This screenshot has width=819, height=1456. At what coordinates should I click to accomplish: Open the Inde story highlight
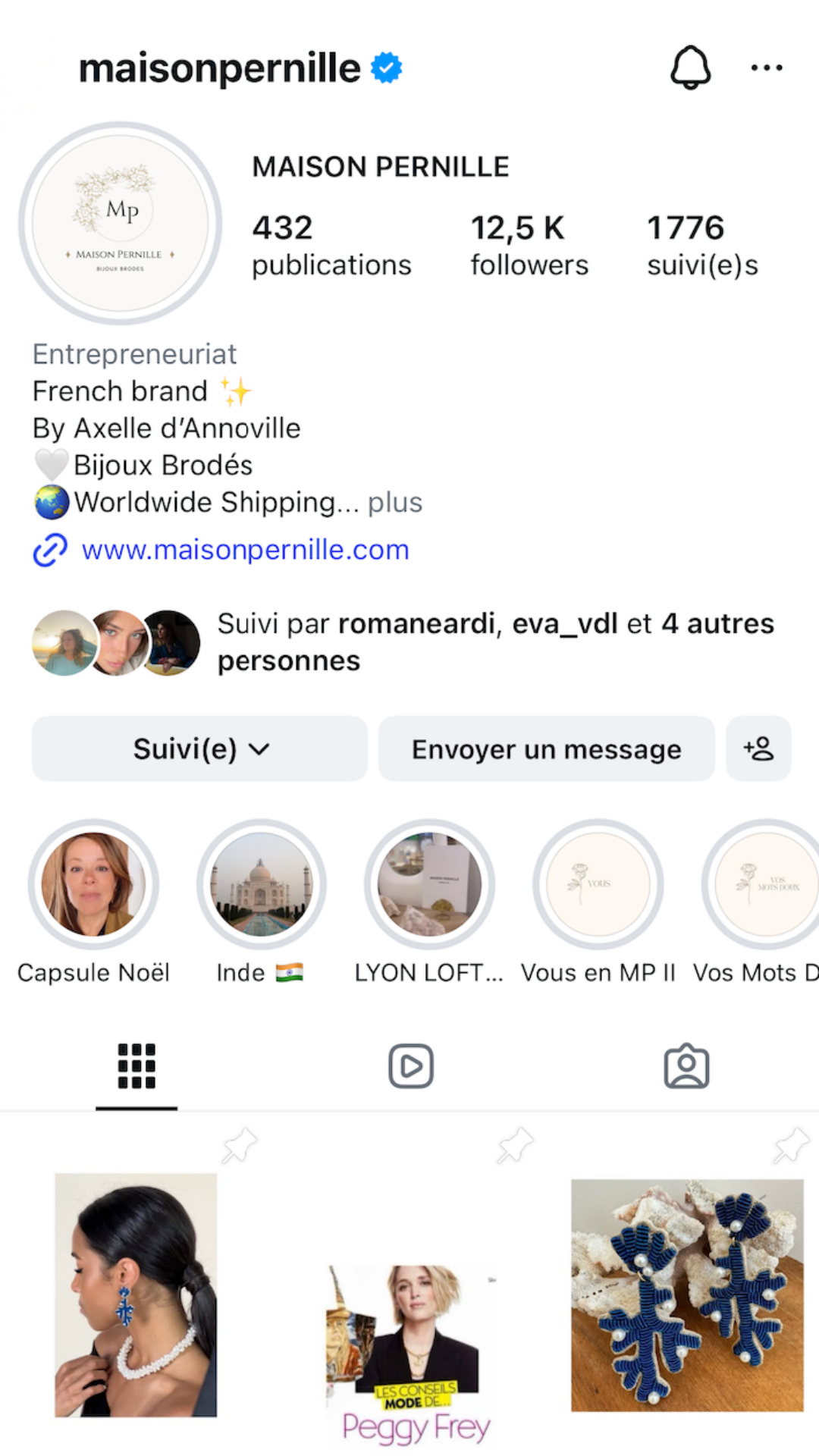coord(262,884)
